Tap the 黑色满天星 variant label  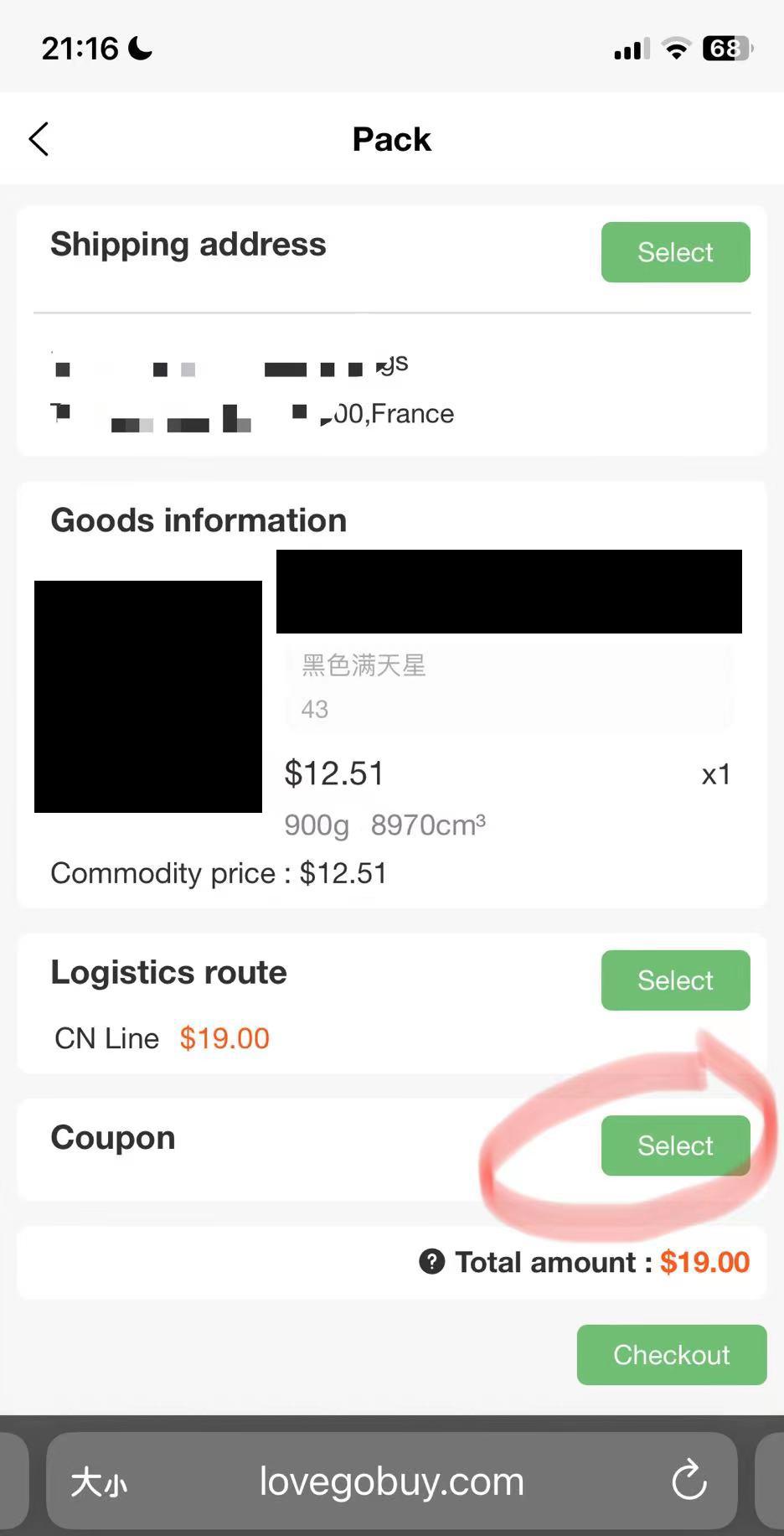tap(363, 665)
